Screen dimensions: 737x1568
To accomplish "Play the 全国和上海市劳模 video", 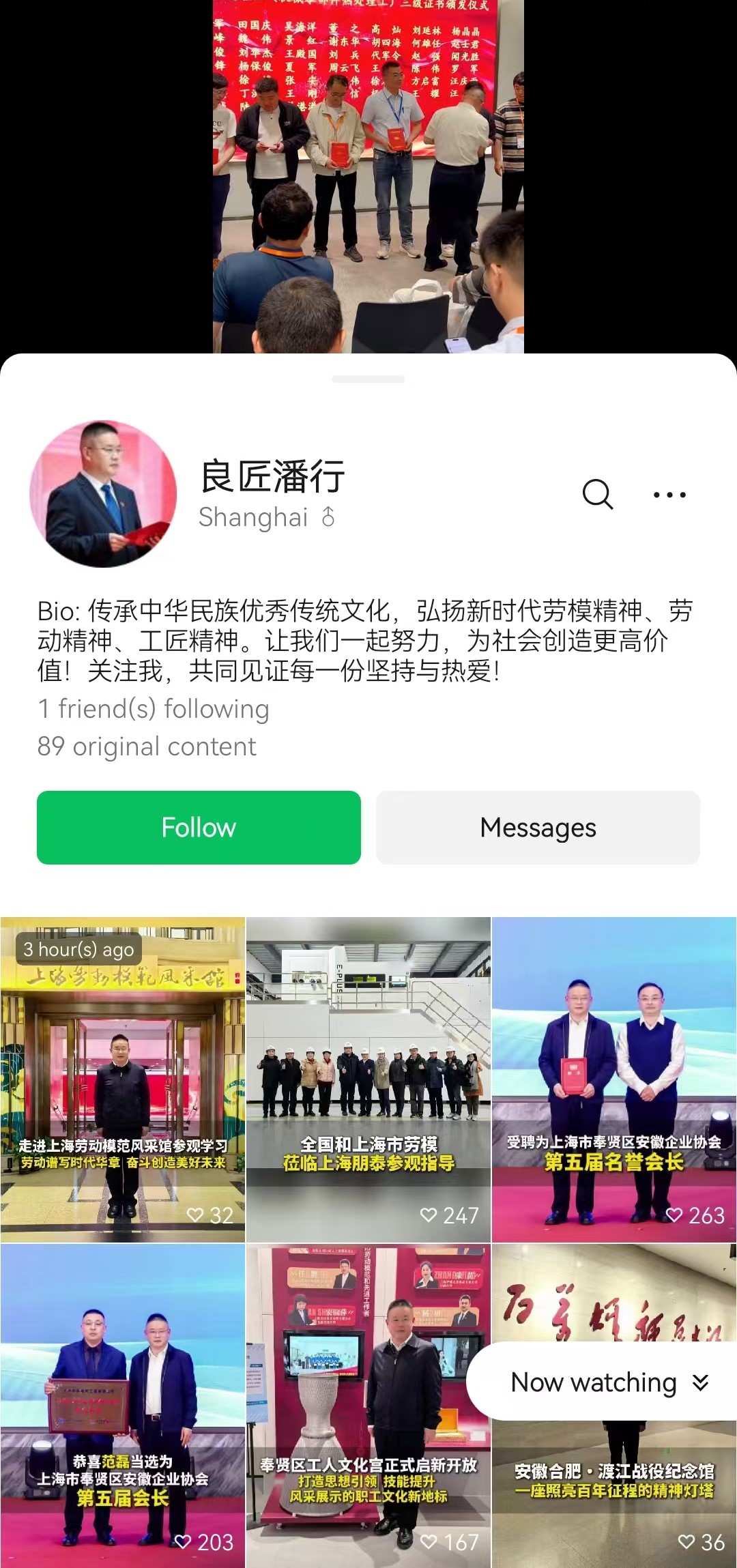I will tap(369, 1079).
